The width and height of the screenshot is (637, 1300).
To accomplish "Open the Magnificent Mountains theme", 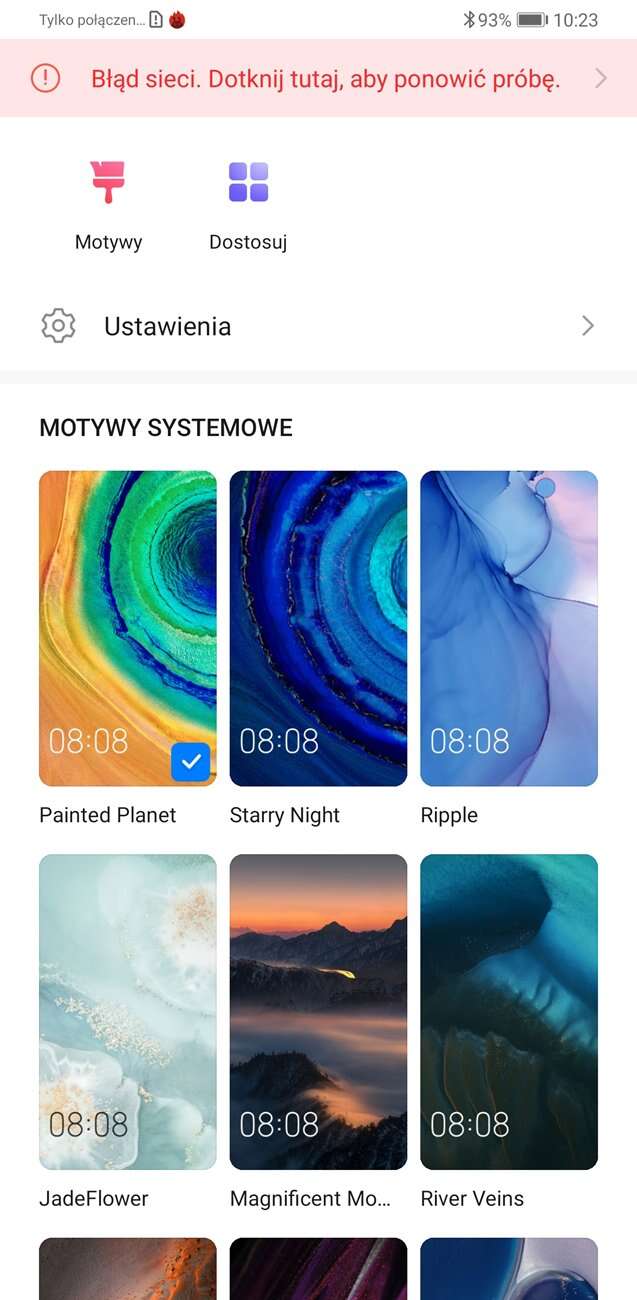I will point(318,1011).
